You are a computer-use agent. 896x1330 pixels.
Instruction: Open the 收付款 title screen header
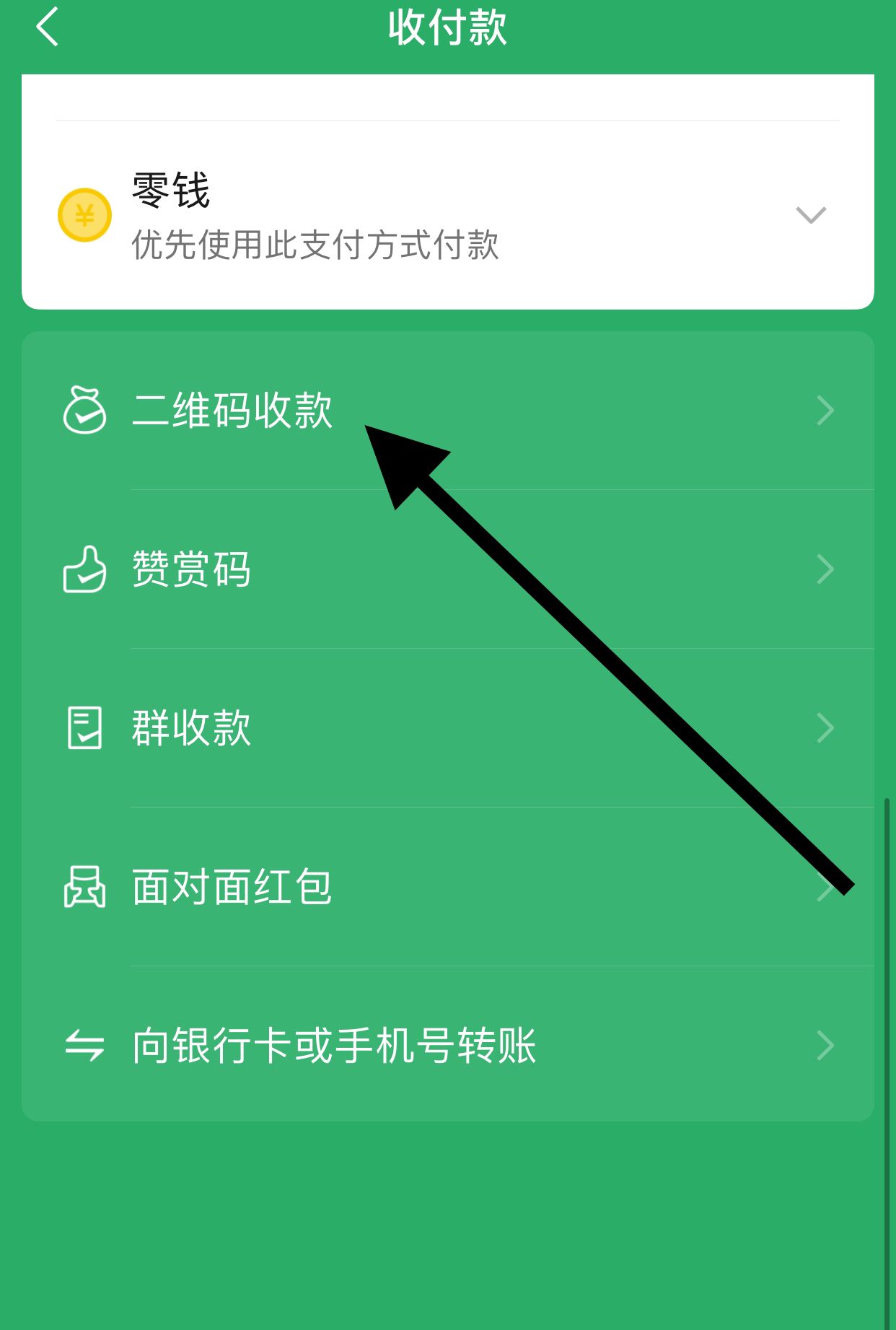pyautogui.click(x=447, y=27)
